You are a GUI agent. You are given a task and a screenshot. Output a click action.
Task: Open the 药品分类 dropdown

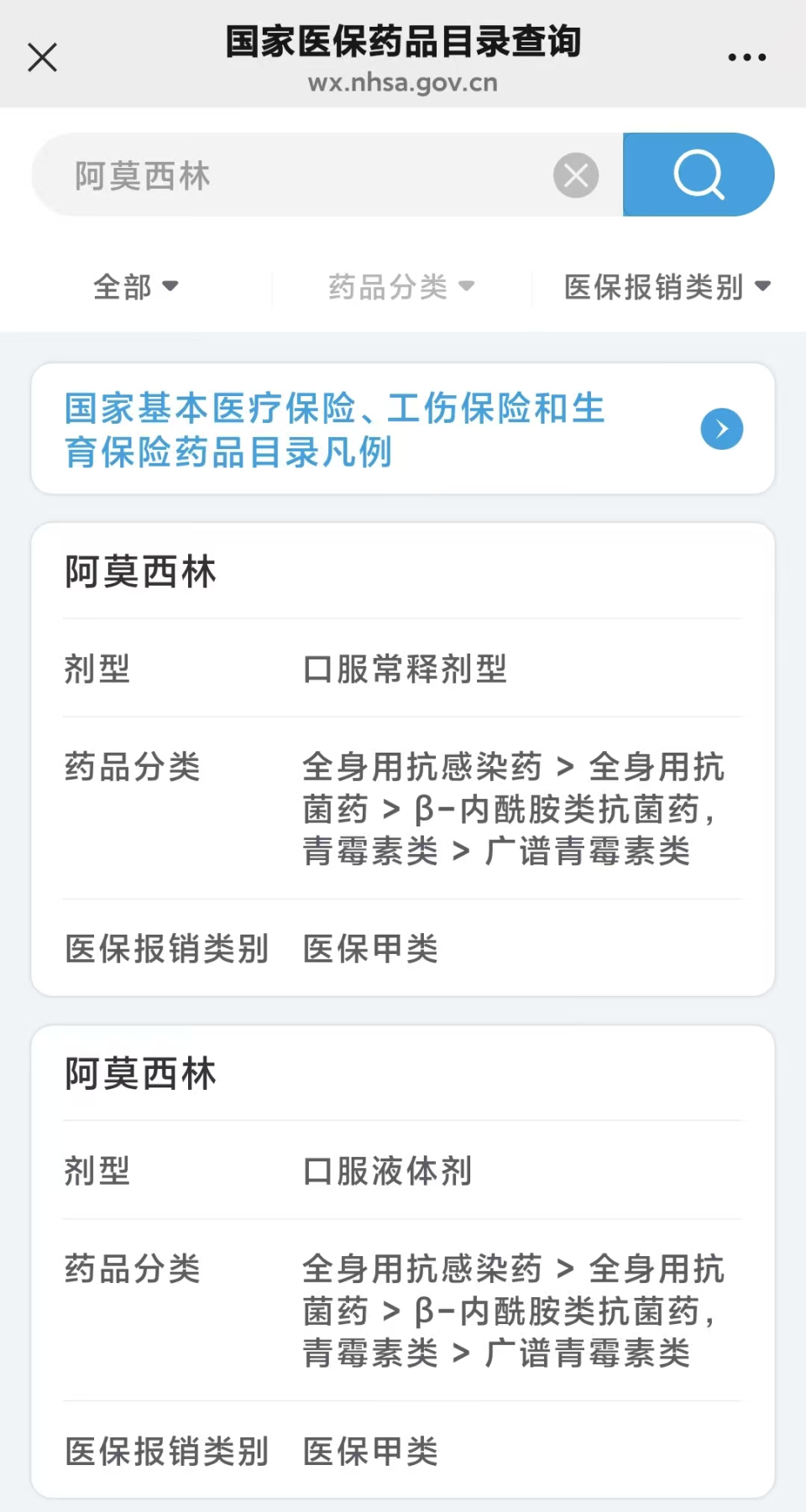click(400, 286)
